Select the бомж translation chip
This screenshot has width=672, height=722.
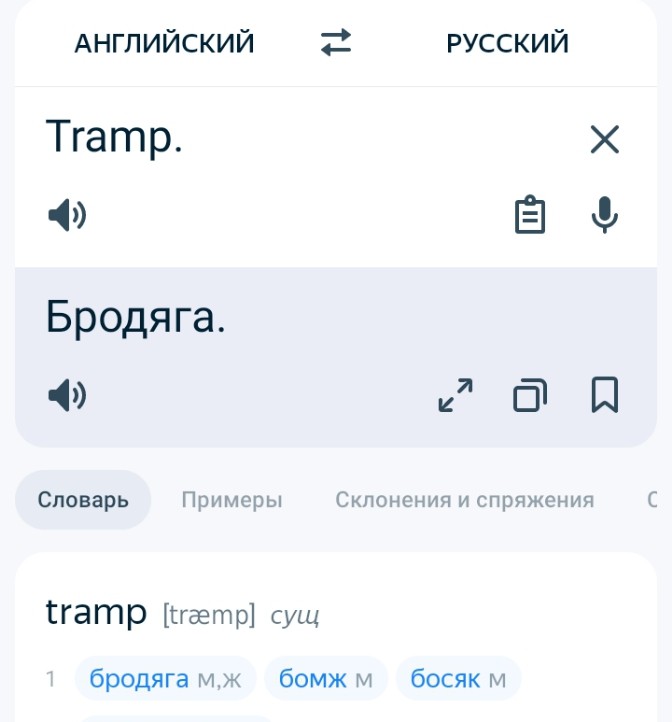[x=325, y=680]
